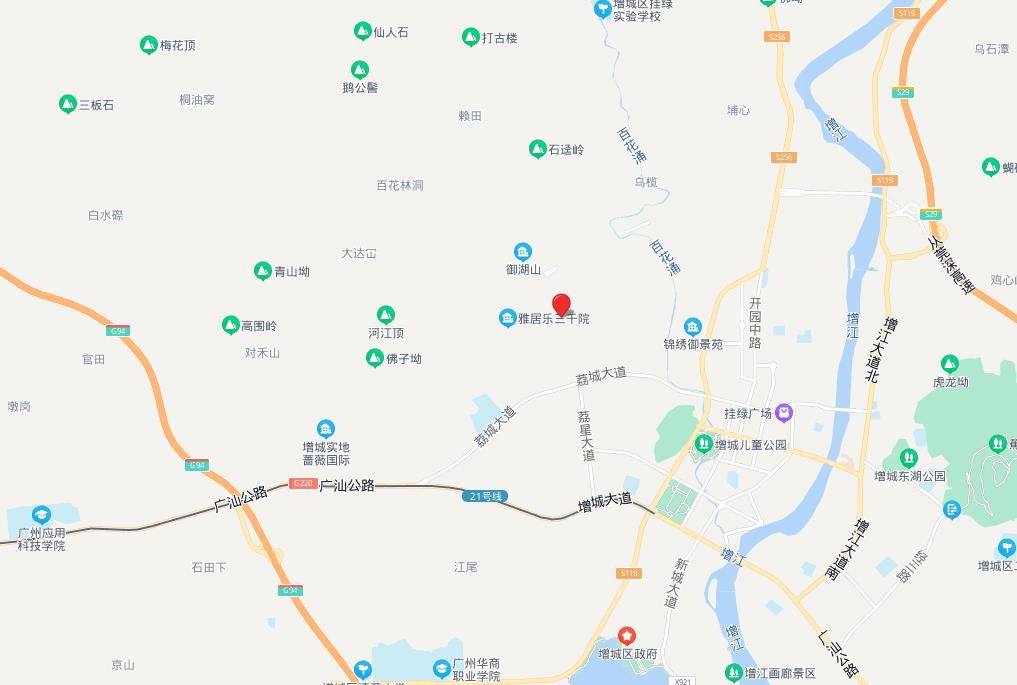The image size is (1017, 685).
Task: Tap the 梅花顶 mountain marker
Action: (149, 45)
